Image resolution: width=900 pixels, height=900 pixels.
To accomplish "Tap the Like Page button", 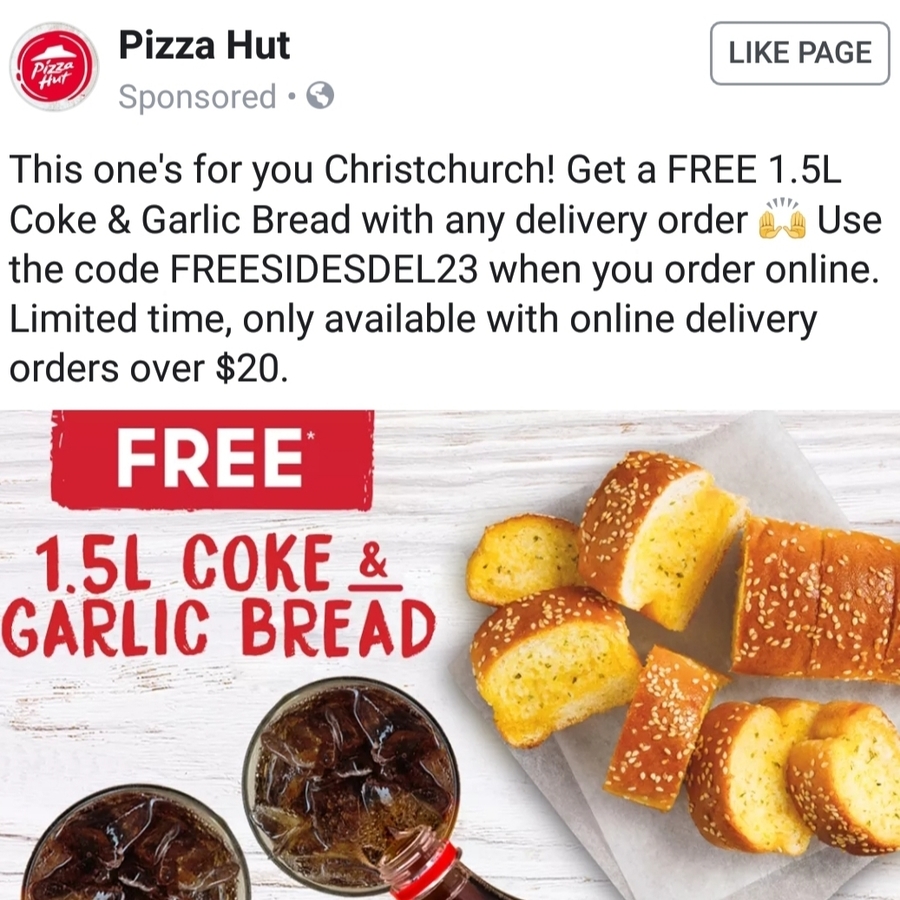I will 799,53.
